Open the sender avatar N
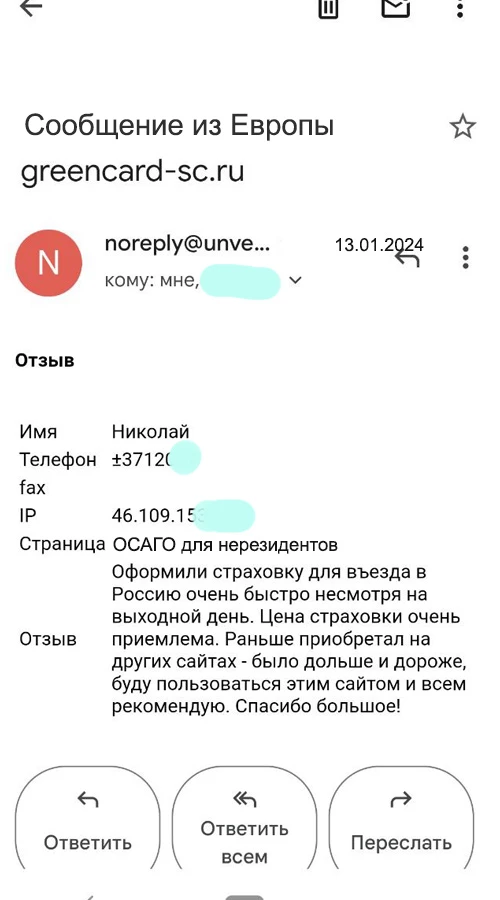Viewport: 500px width, 900px height. 48,263
